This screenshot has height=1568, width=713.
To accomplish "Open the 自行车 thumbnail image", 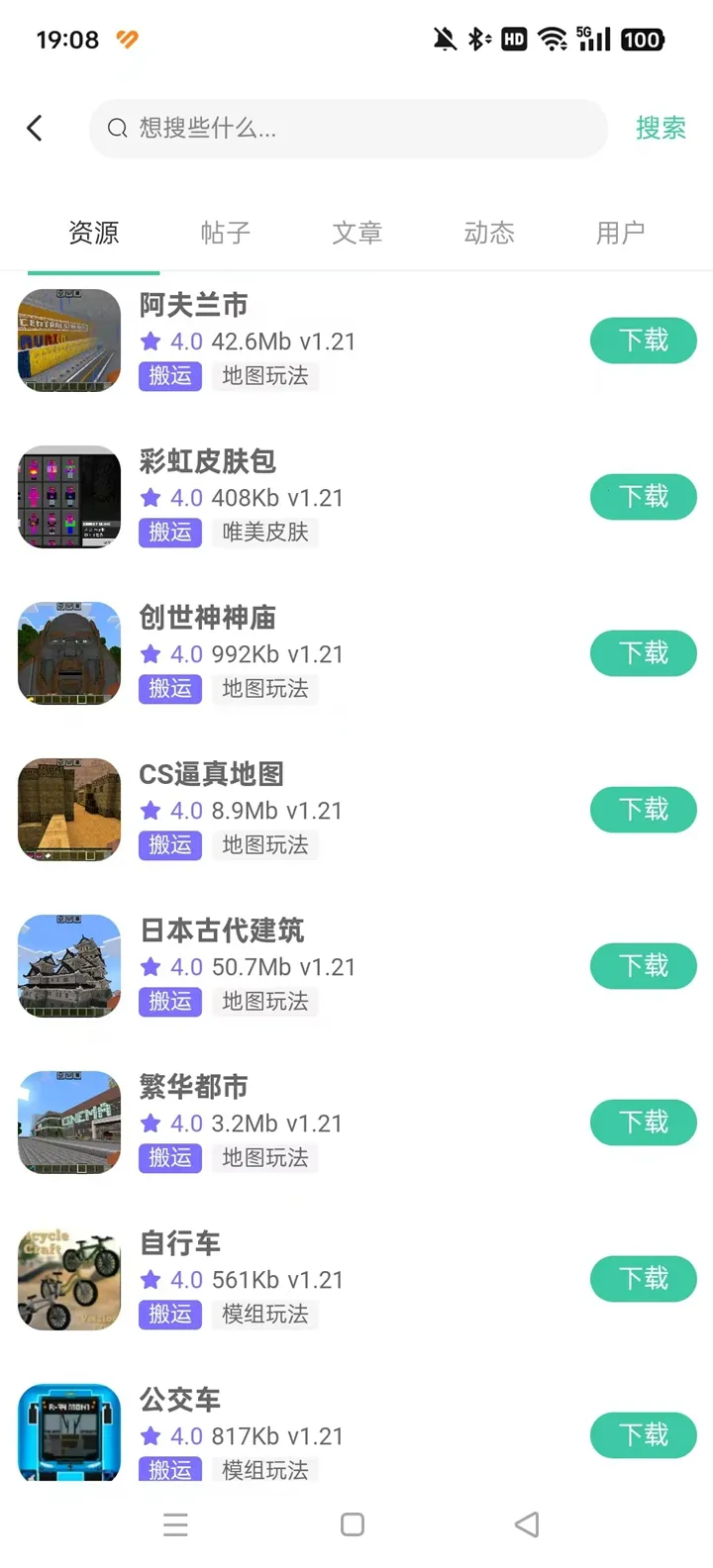I will (x=68, y=1279).
